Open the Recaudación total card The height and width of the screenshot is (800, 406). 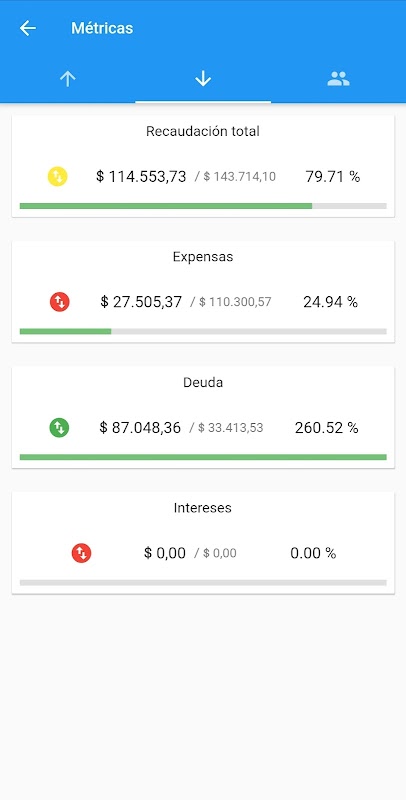coord(203,166)
